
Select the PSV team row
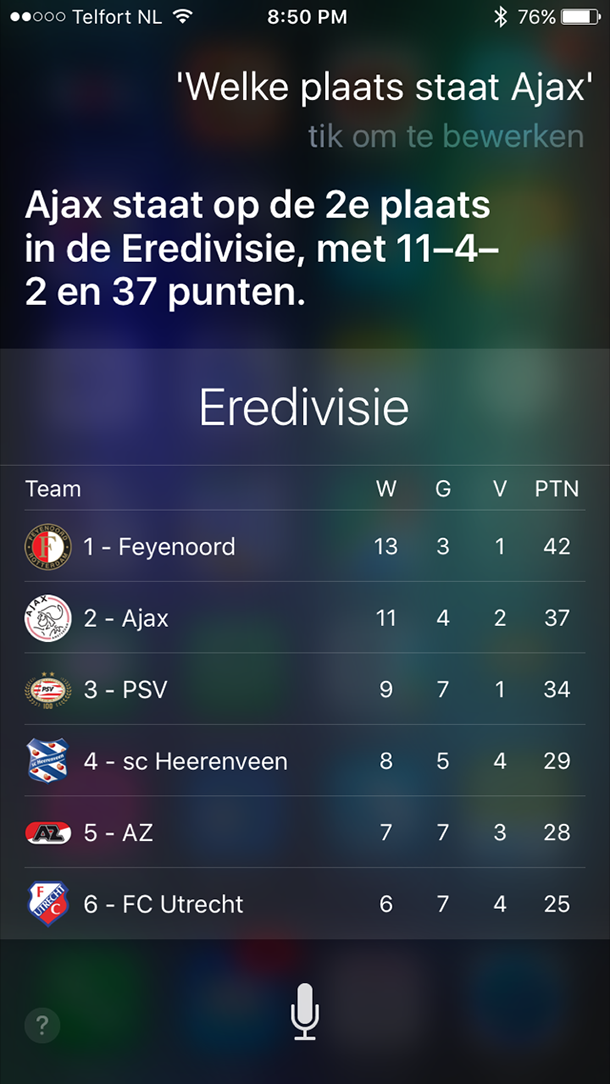pos(305,689)
